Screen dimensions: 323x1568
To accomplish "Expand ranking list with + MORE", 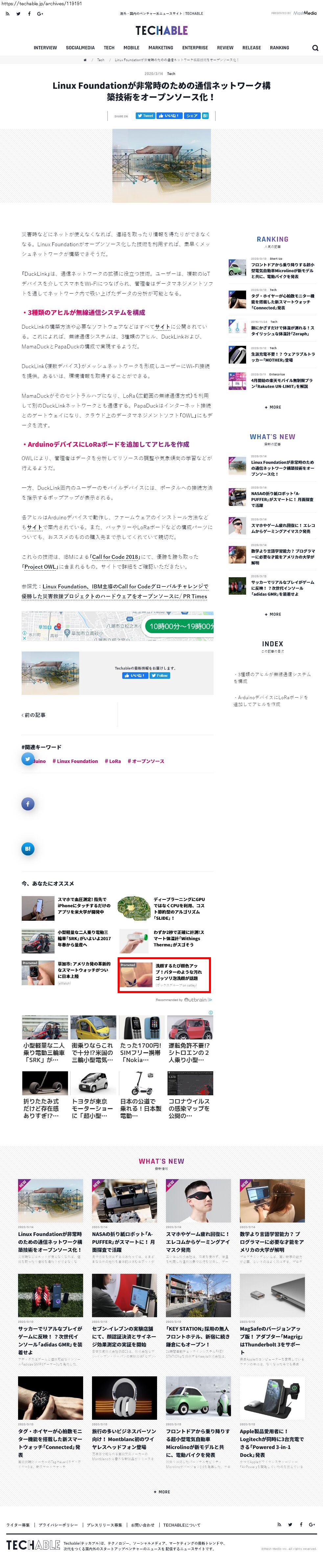I will [x=272, y=407].
